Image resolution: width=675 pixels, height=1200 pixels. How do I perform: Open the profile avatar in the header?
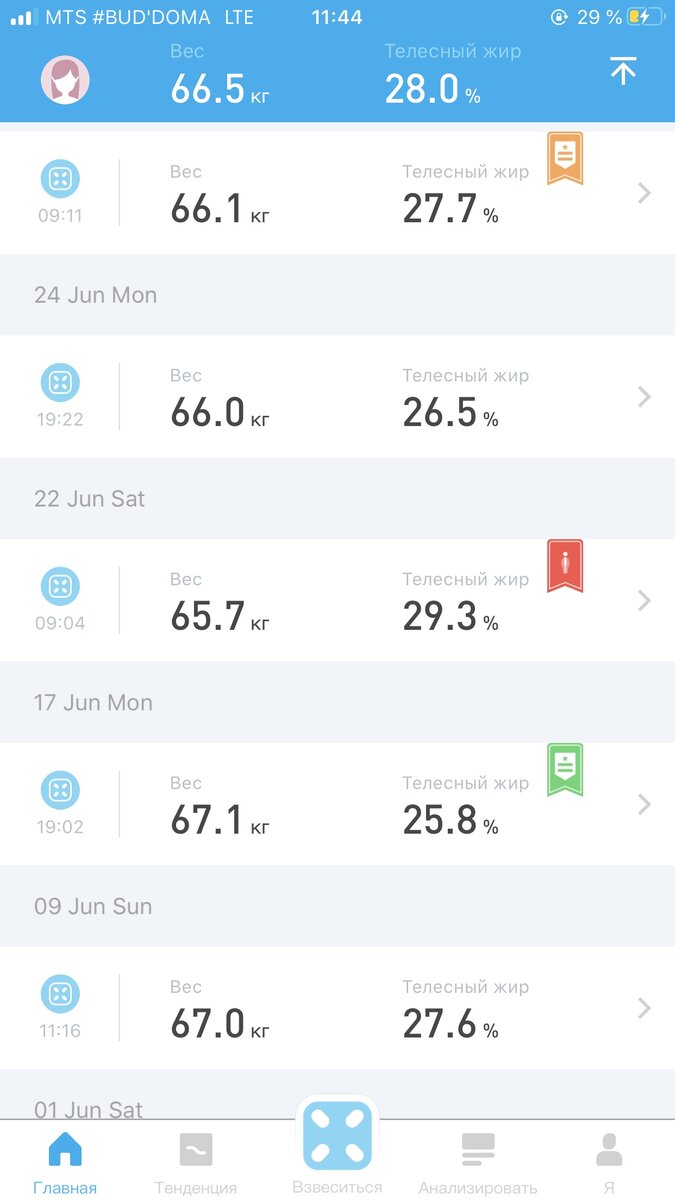65,80
